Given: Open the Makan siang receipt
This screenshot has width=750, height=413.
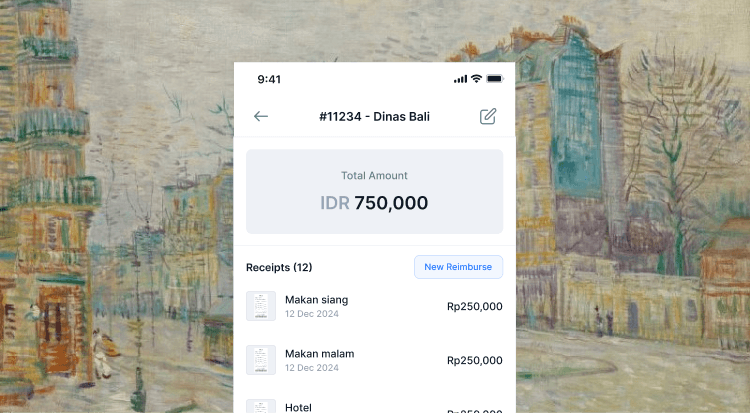Looking at the screenshot, I should point(374,306).
